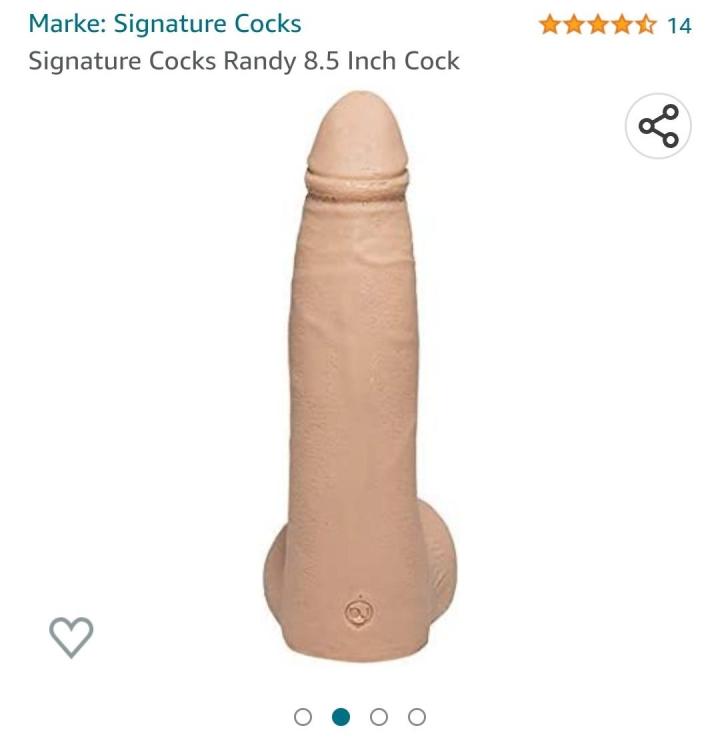Jump to the first image page dot

click(303, 717)
